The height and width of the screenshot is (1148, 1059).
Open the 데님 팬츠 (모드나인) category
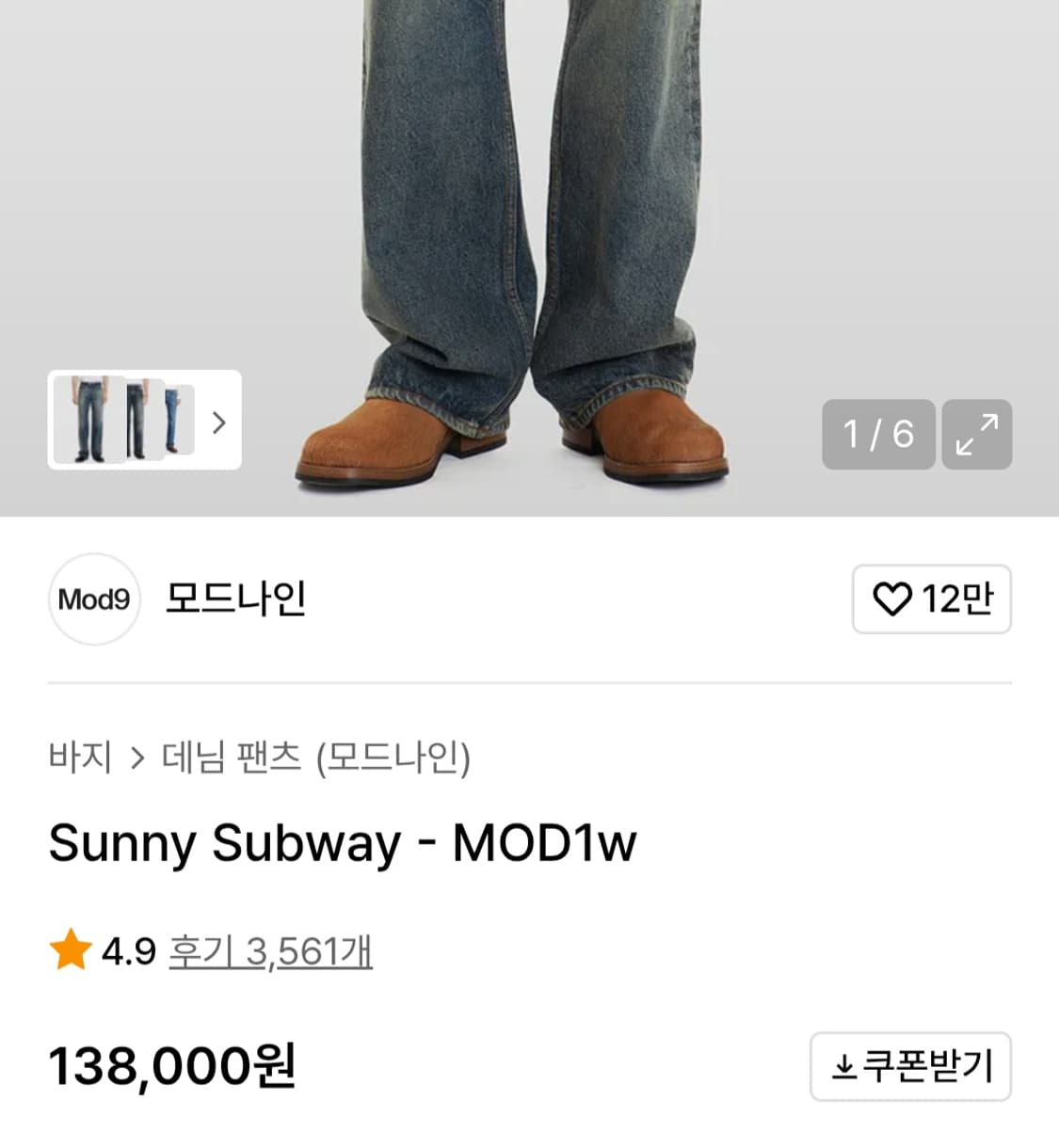coord(315,757)
